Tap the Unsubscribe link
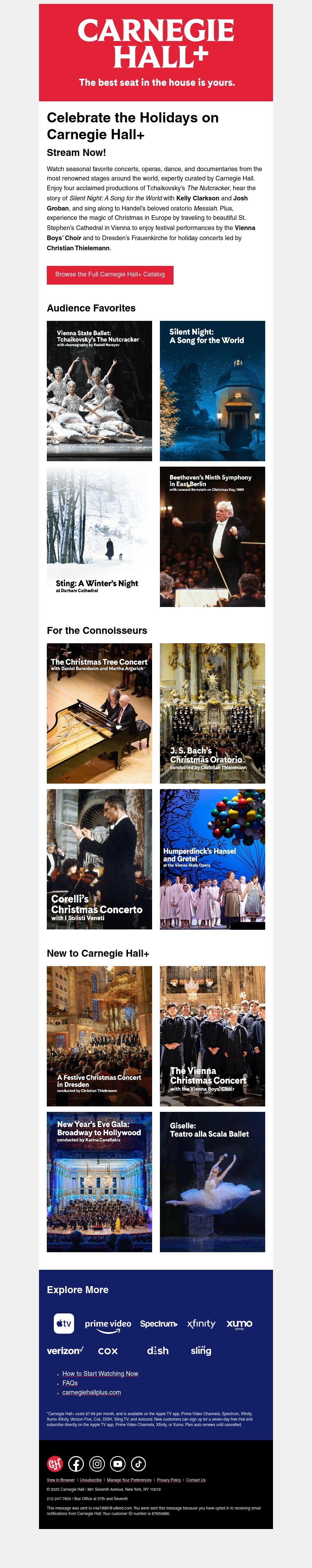The image size is (312, 1568). [x=91, y=1480]
